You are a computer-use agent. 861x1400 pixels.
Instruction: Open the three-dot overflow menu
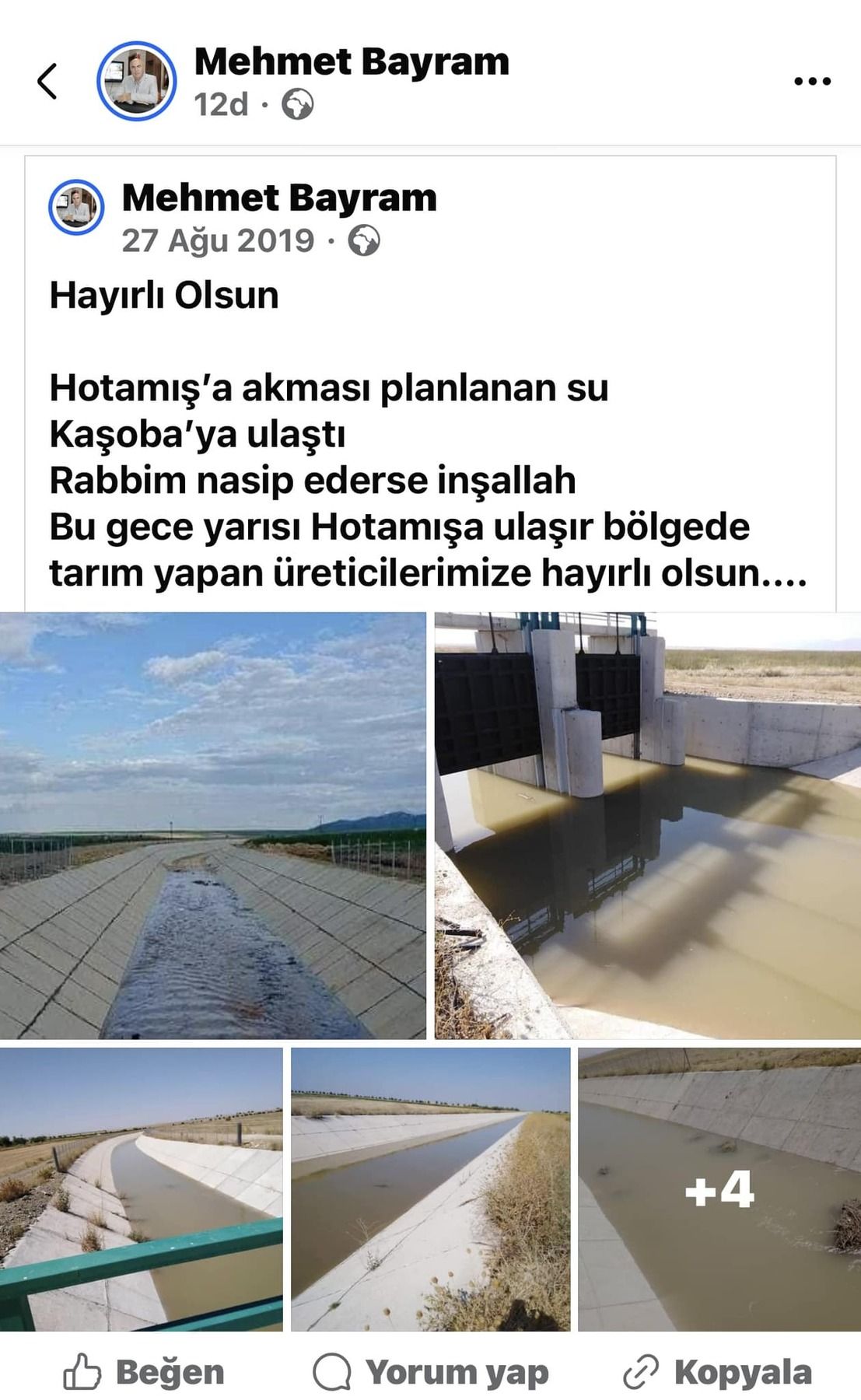coord(812,81)
